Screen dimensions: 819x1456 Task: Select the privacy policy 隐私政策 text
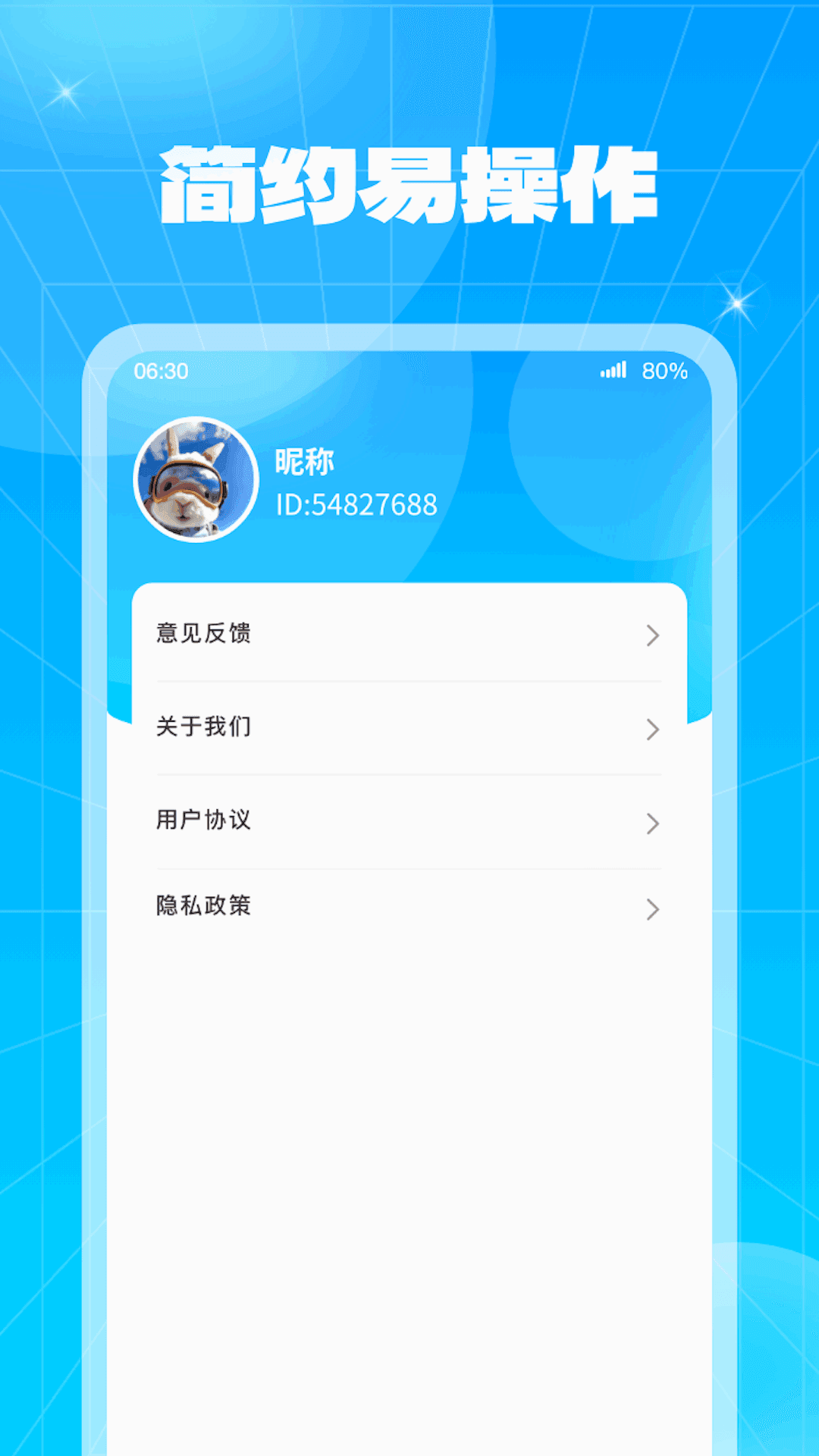(203, 907)
